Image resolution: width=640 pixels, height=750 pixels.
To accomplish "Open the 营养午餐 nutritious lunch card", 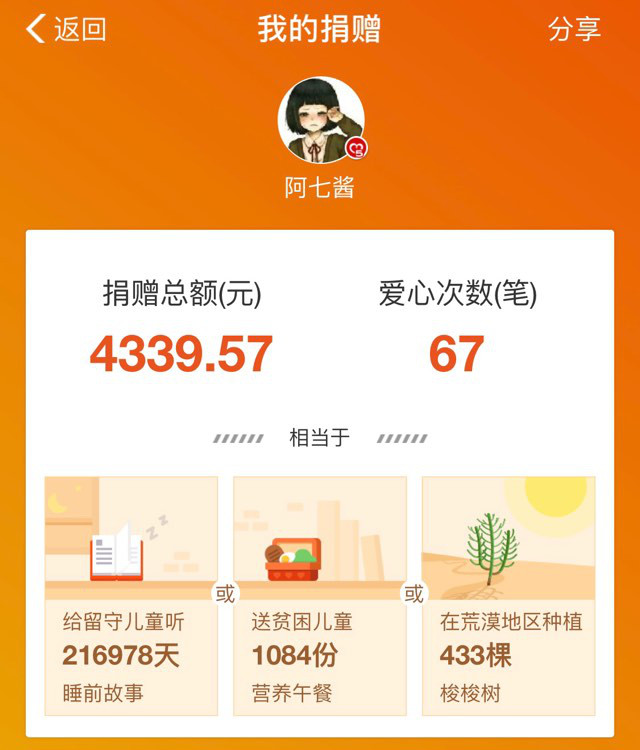I will (x=320, y=595).
